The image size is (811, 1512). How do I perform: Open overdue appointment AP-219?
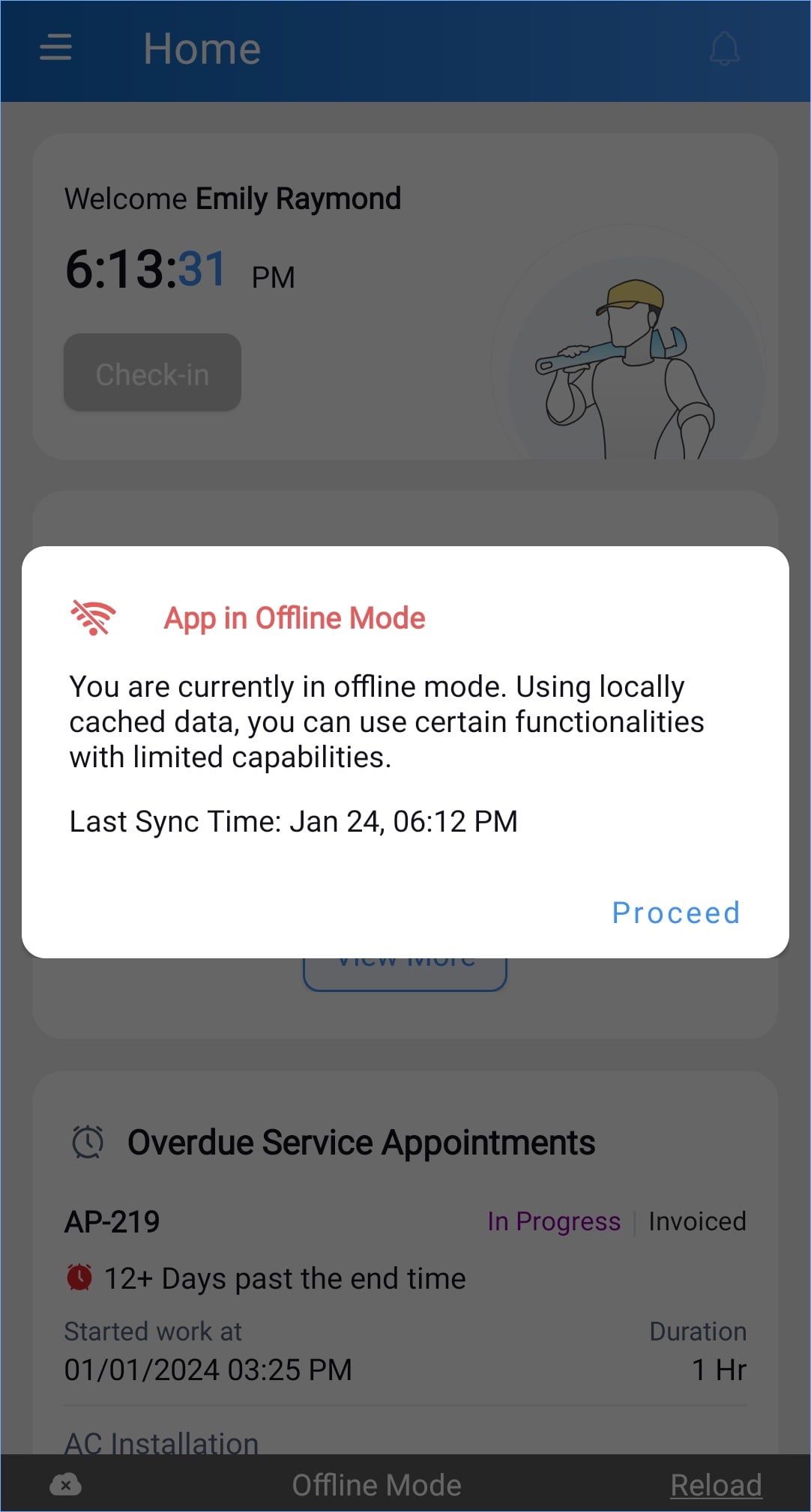coord(112,1222)
